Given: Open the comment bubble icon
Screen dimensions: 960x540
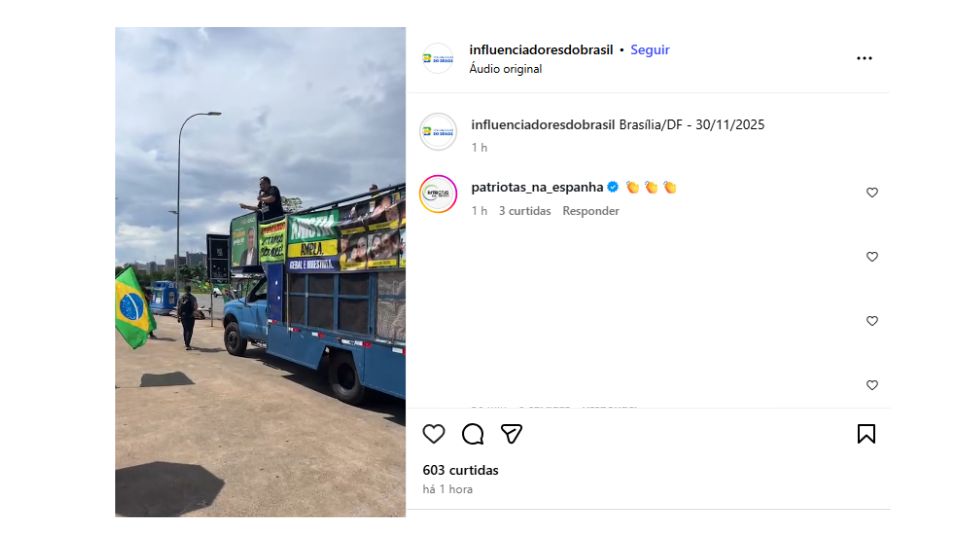Looking at the screenshot, I should tap(473, 434).
